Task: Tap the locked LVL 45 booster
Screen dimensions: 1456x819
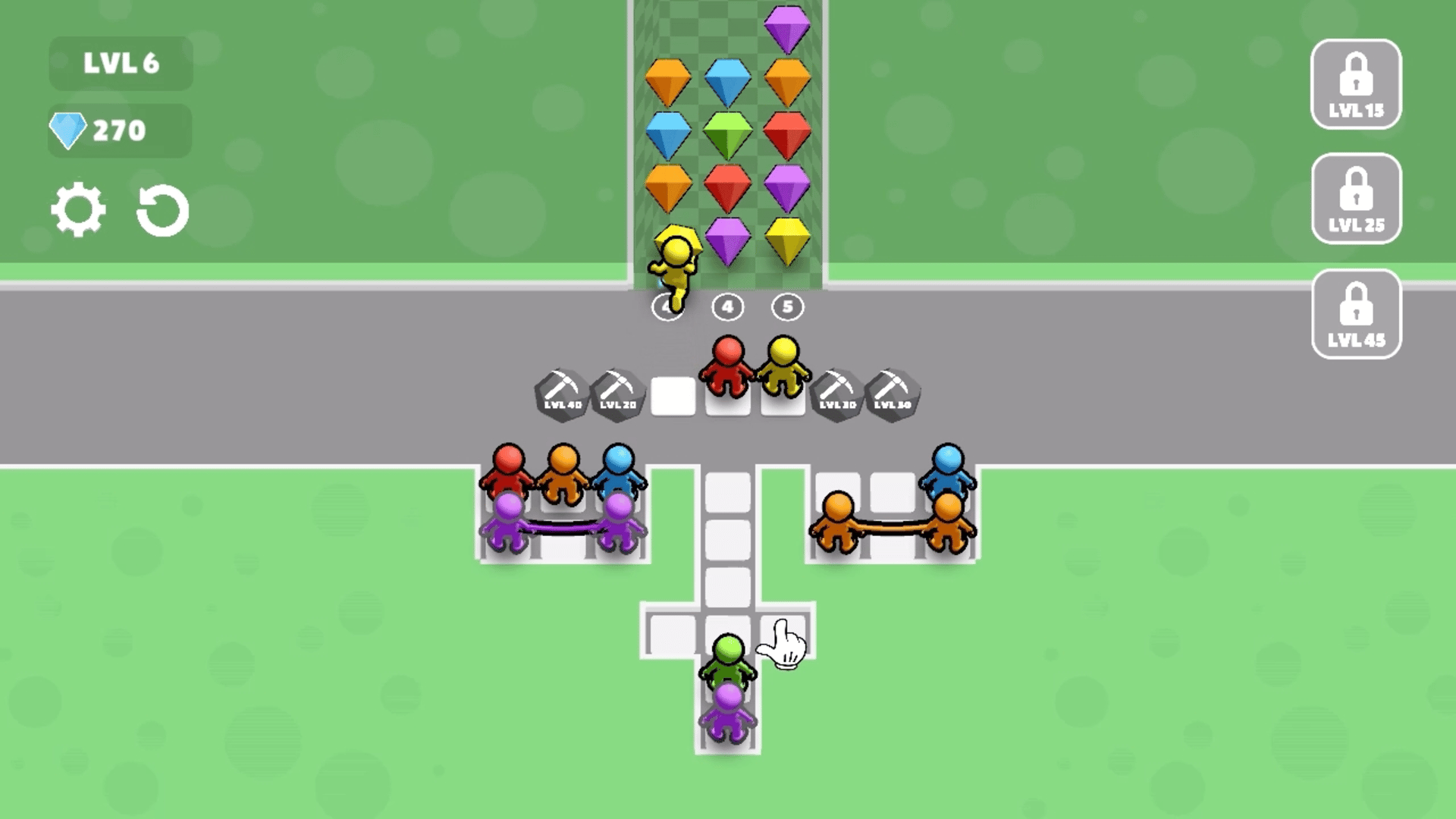Action: [x=1356, y=314]
